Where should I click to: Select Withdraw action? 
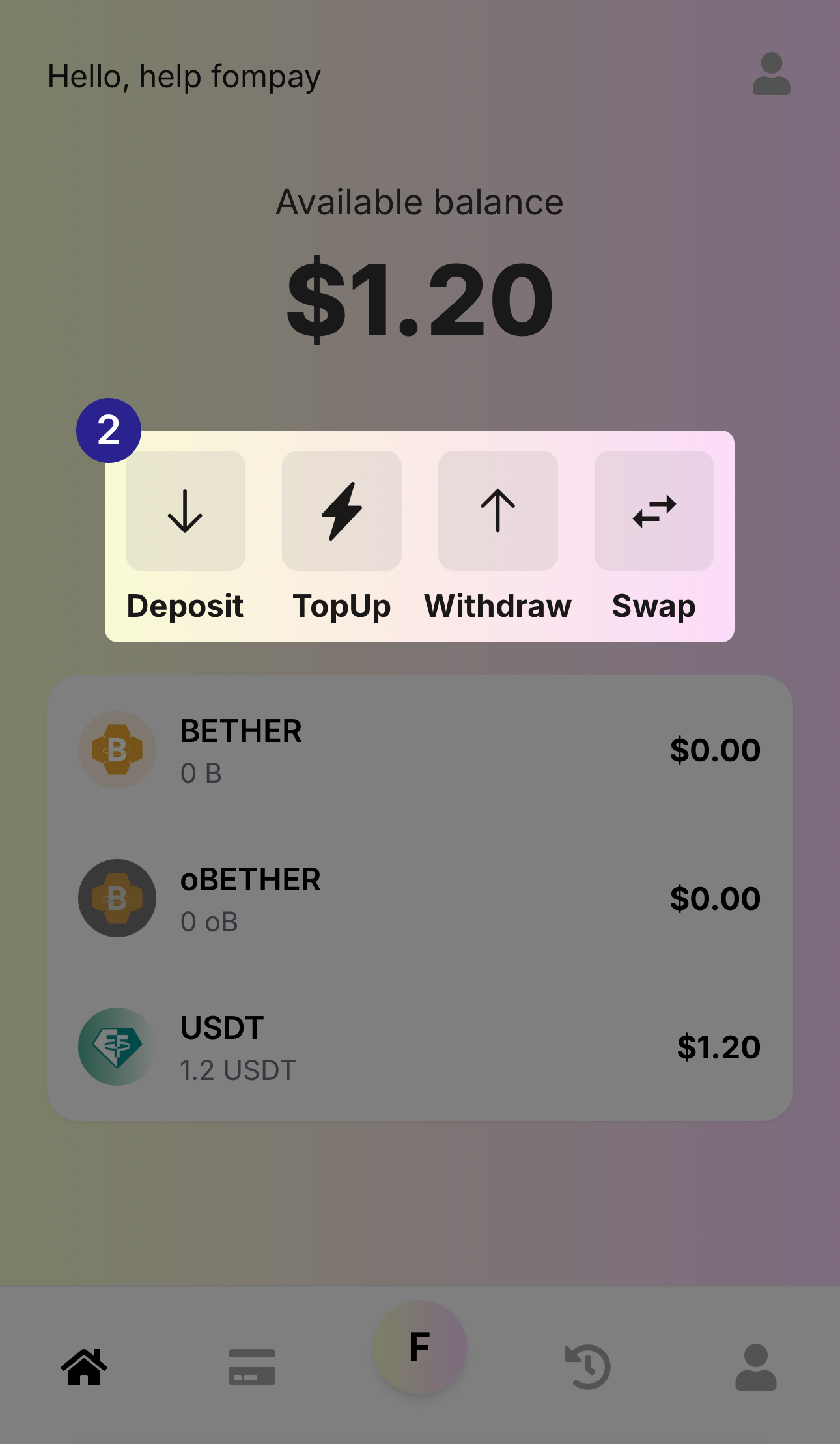point(498,511)
